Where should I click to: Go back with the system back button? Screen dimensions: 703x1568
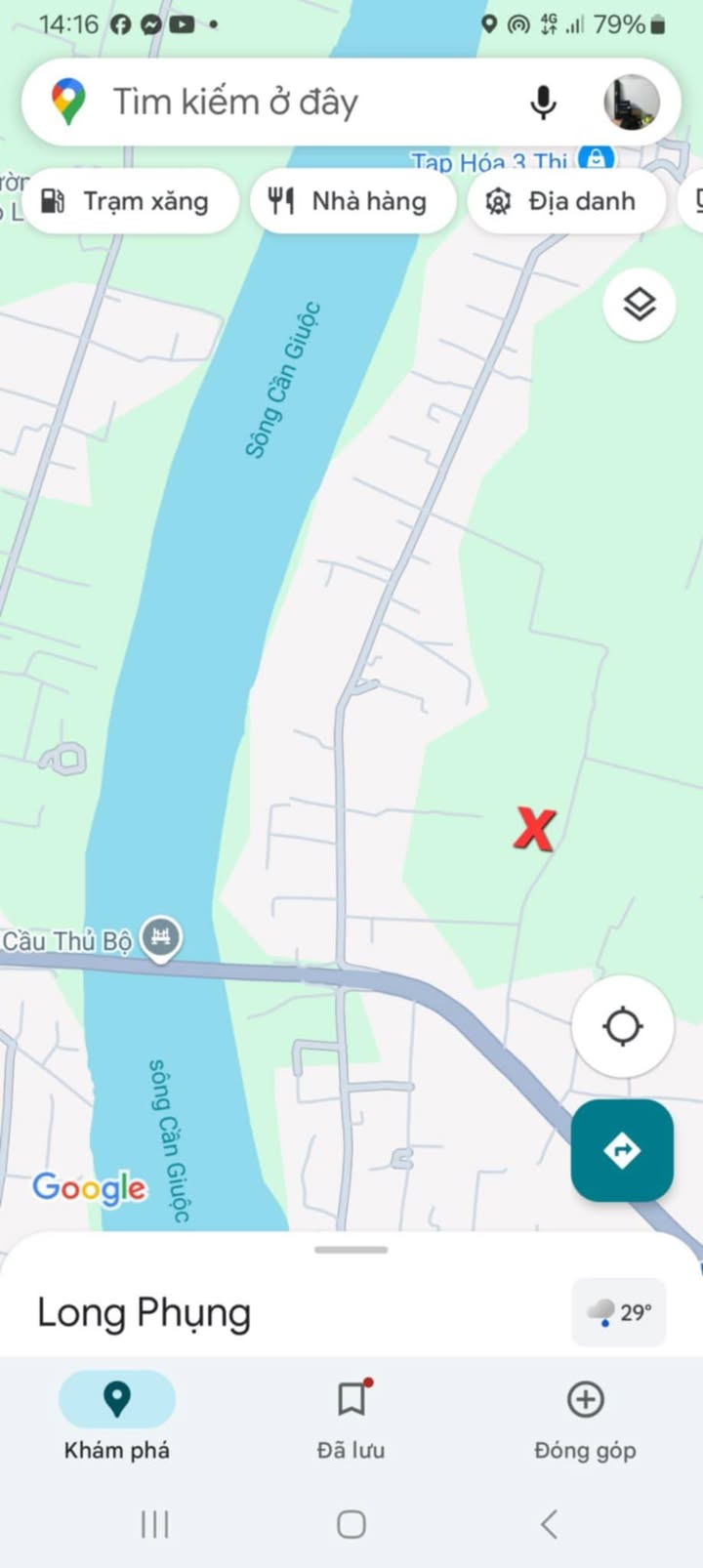(549, 1524)
